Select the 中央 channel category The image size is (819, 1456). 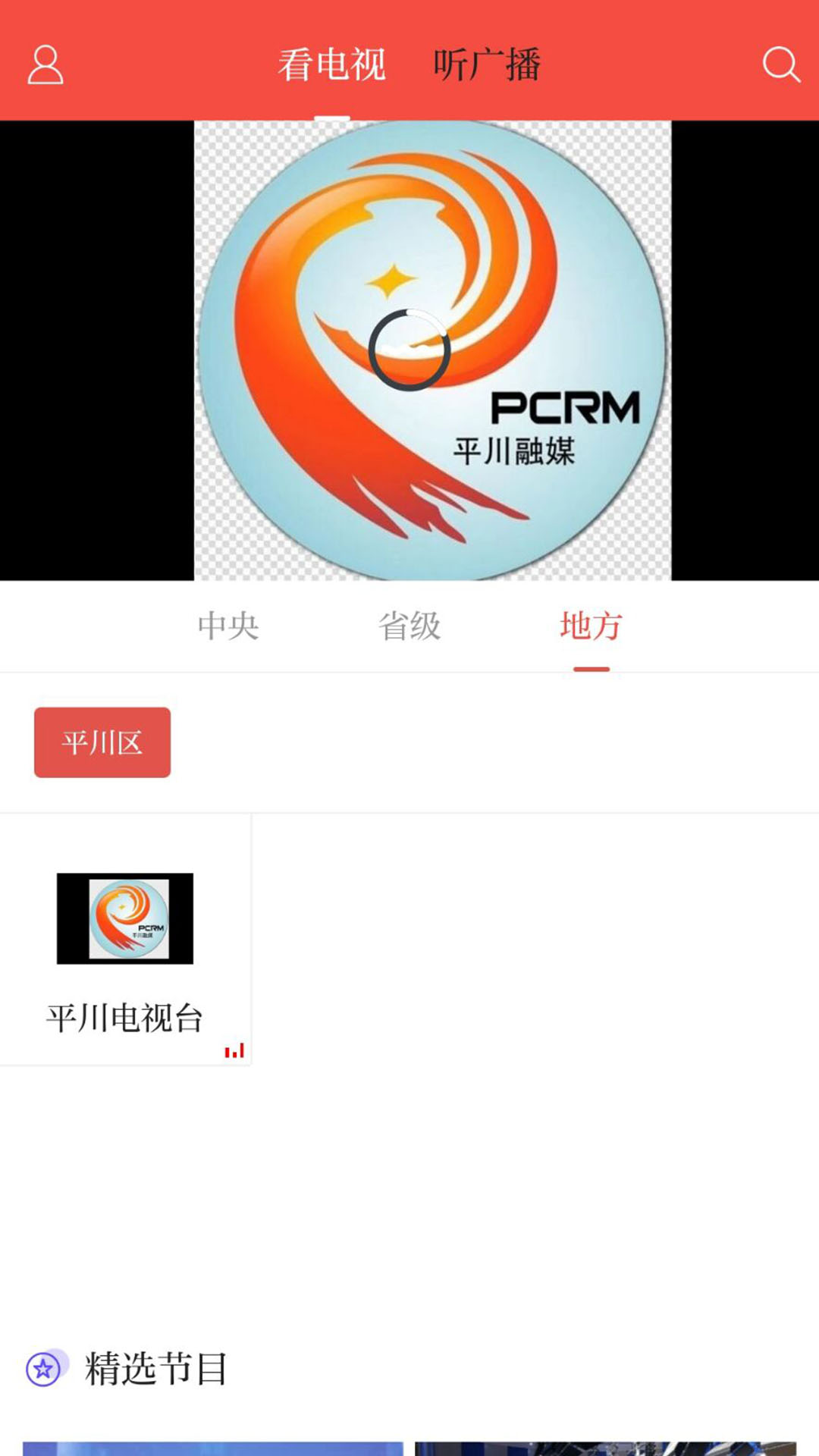tap(228, 626)
